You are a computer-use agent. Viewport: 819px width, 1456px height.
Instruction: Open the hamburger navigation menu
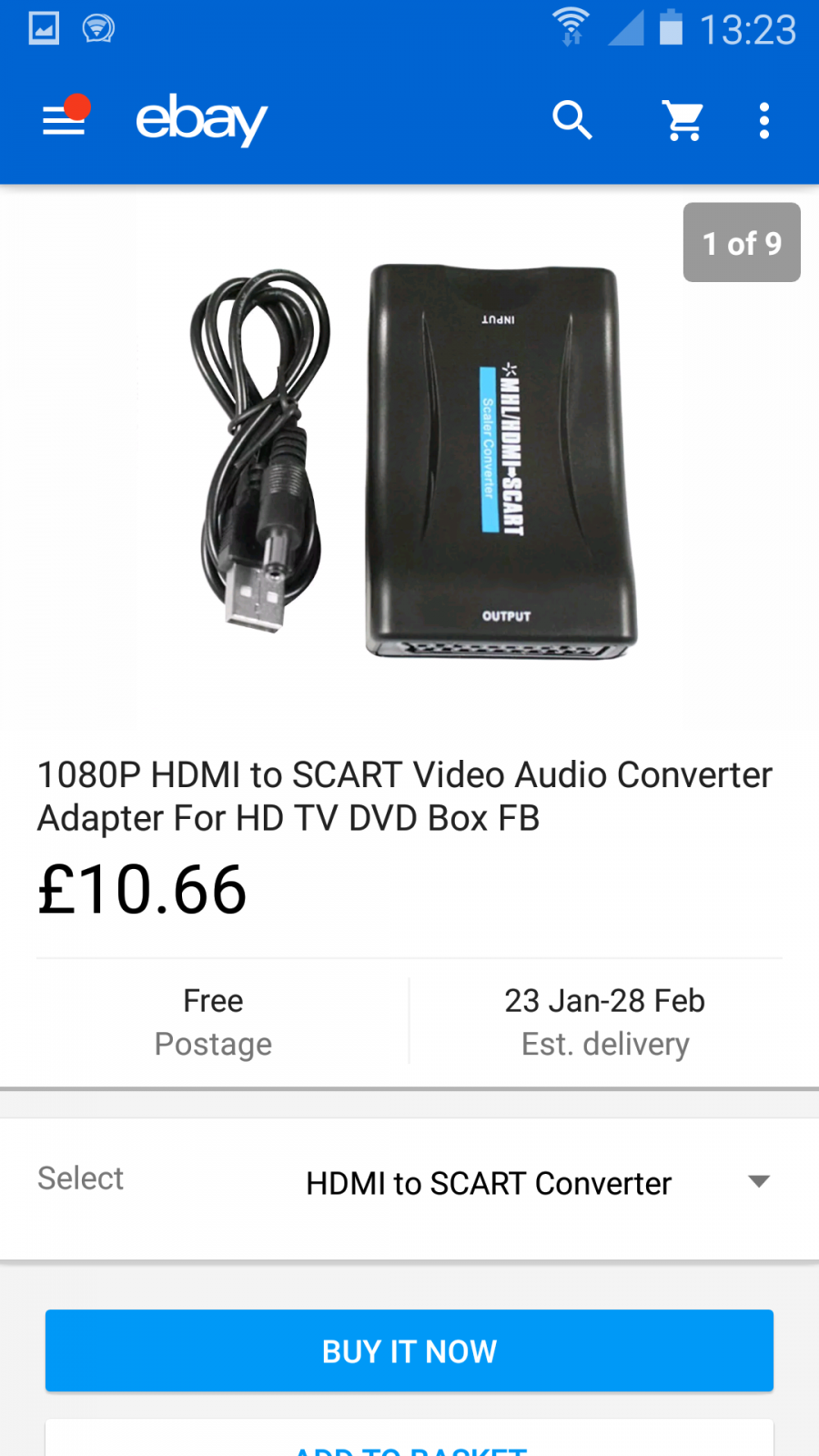tap(65, 119)
